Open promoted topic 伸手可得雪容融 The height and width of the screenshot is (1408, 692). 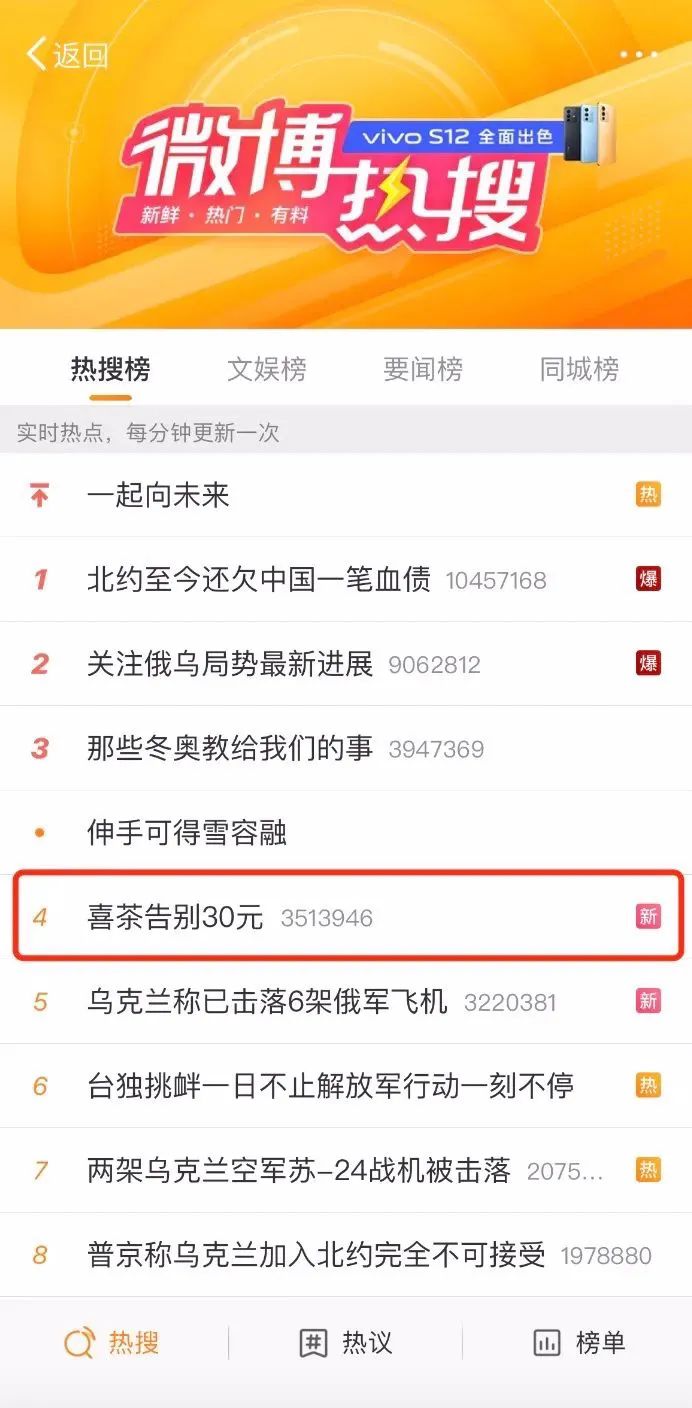187,832
